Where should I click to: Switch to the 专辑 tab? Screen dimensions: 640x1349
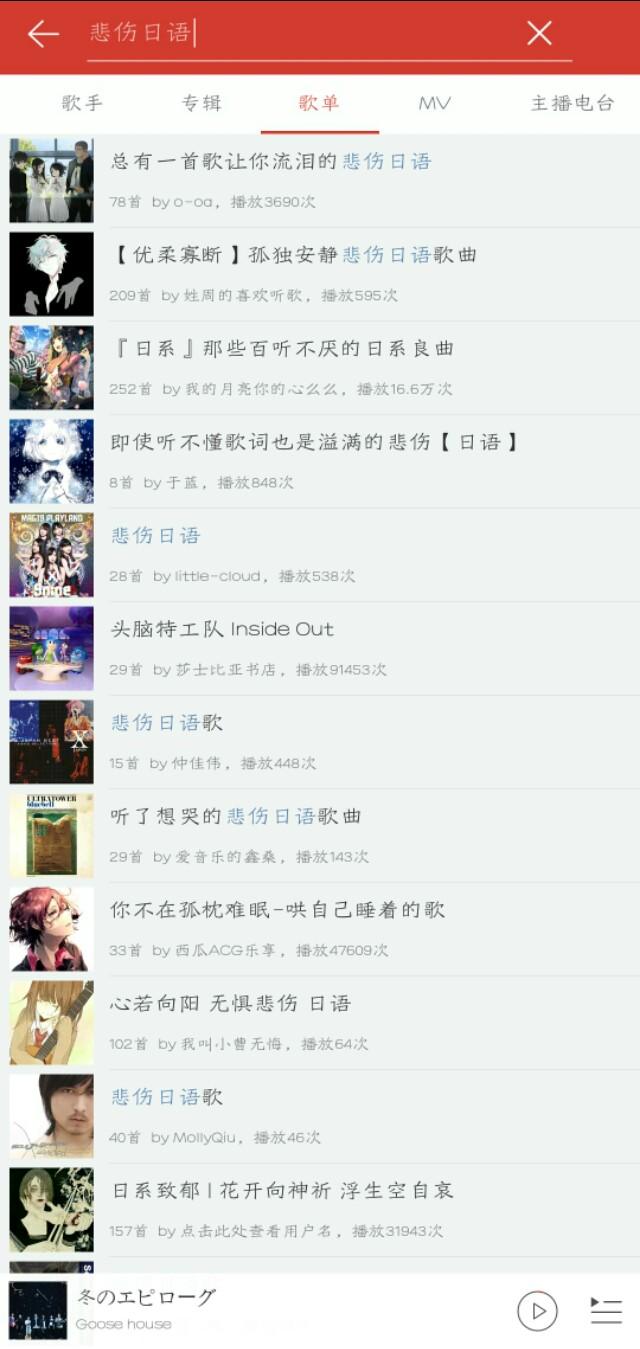201,103
